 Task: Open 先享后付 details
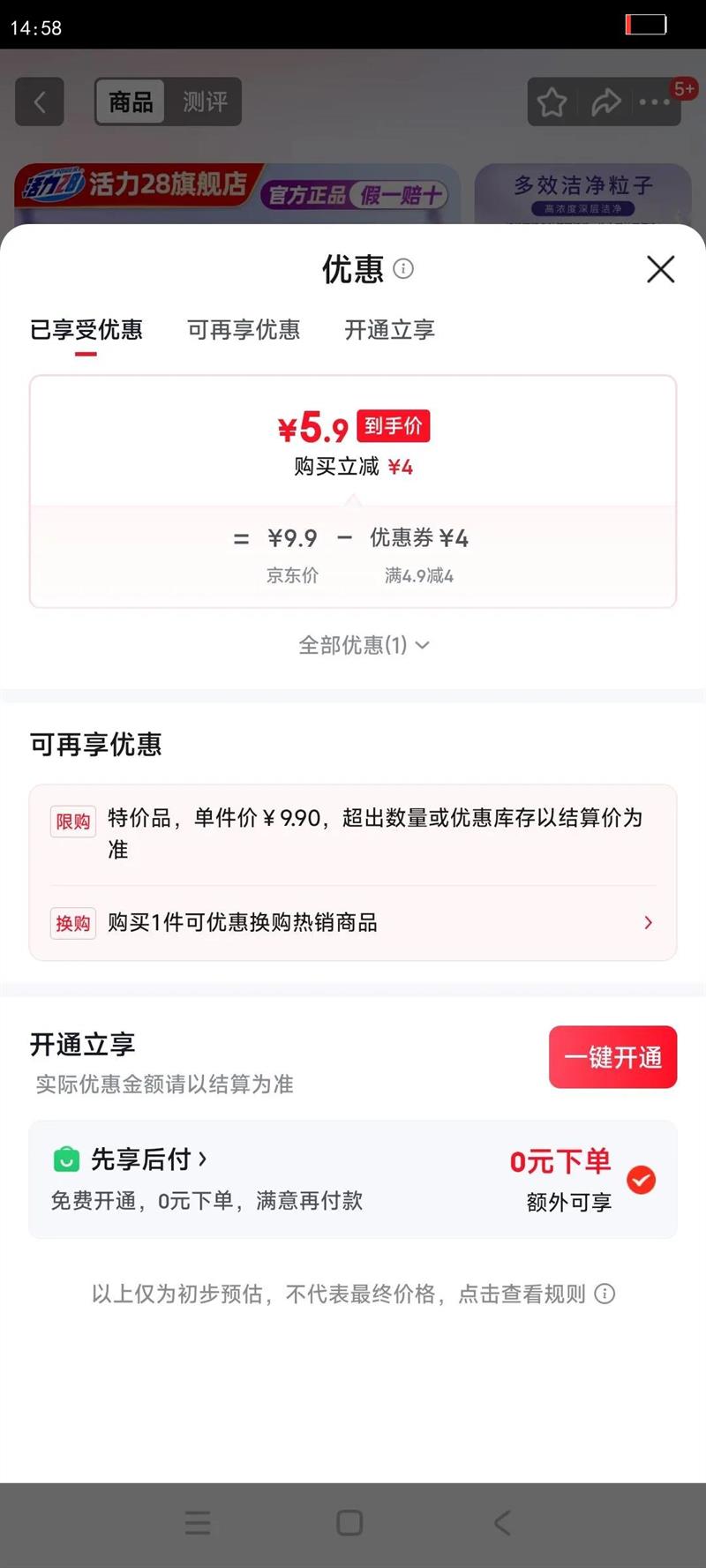click(149, 1159)
